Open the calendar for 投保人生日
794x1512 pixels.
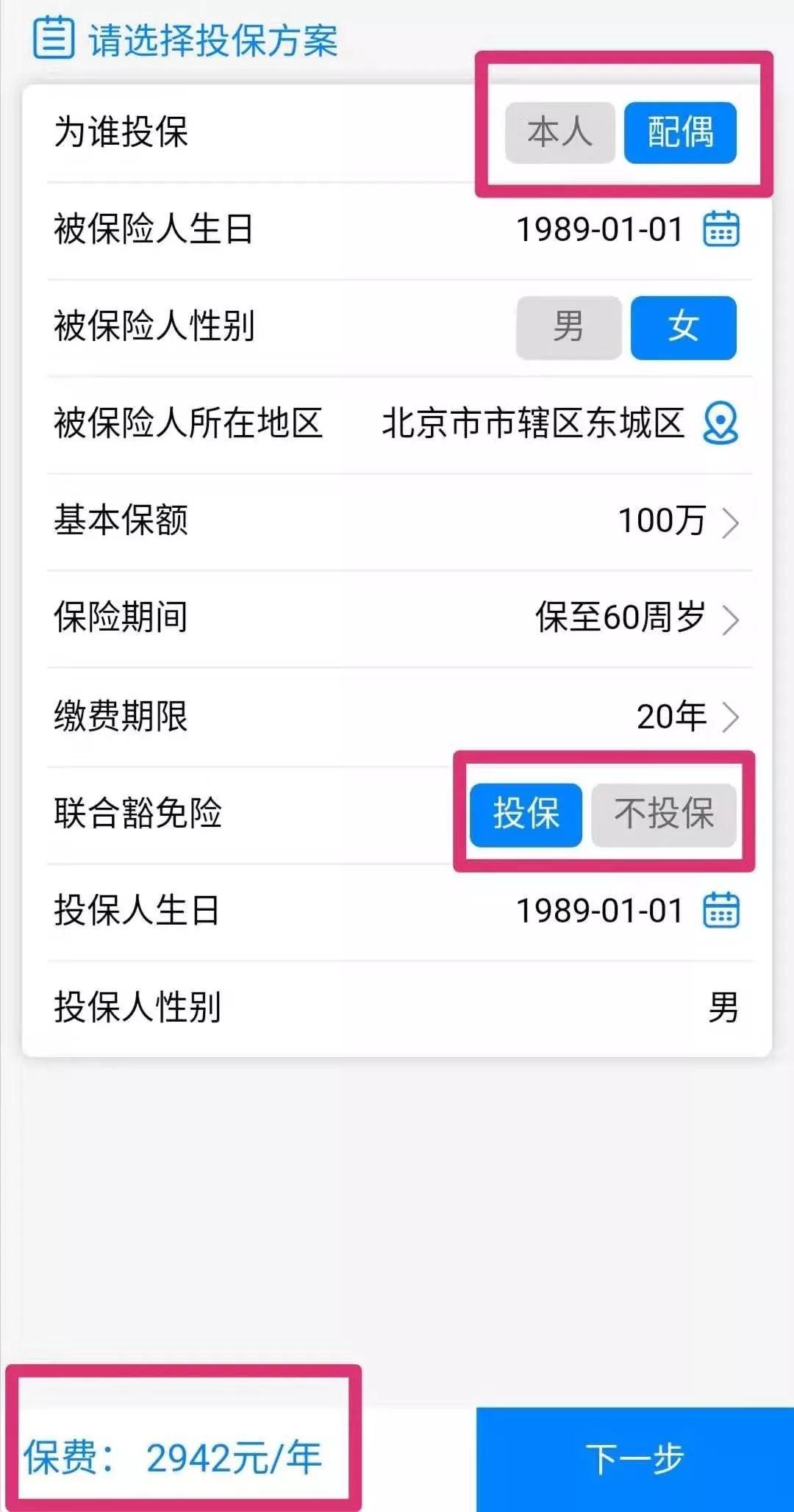pos(721,910)
